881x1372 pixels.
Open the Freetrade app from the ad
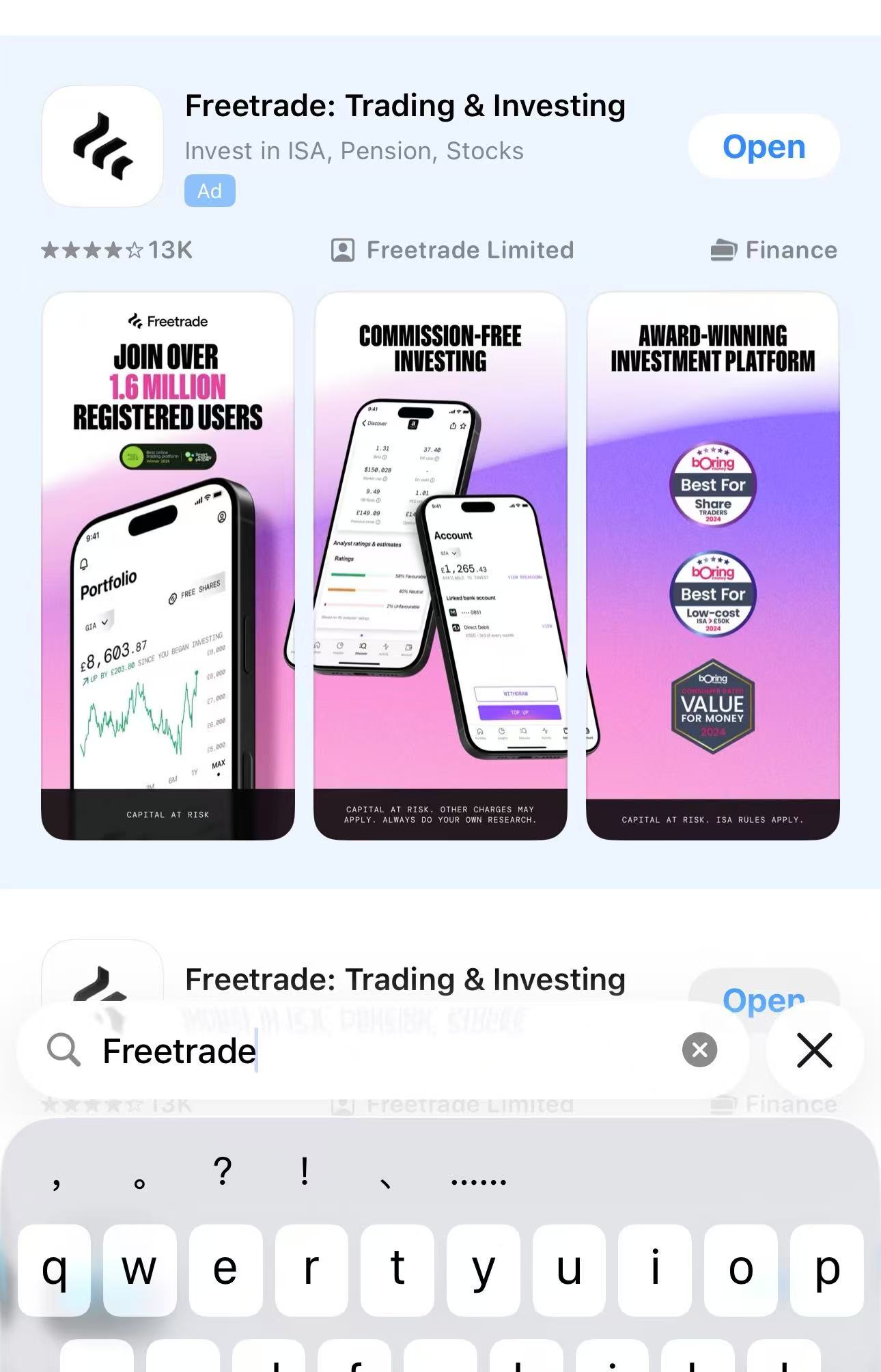pyautogui.click(x=764, y=147)
